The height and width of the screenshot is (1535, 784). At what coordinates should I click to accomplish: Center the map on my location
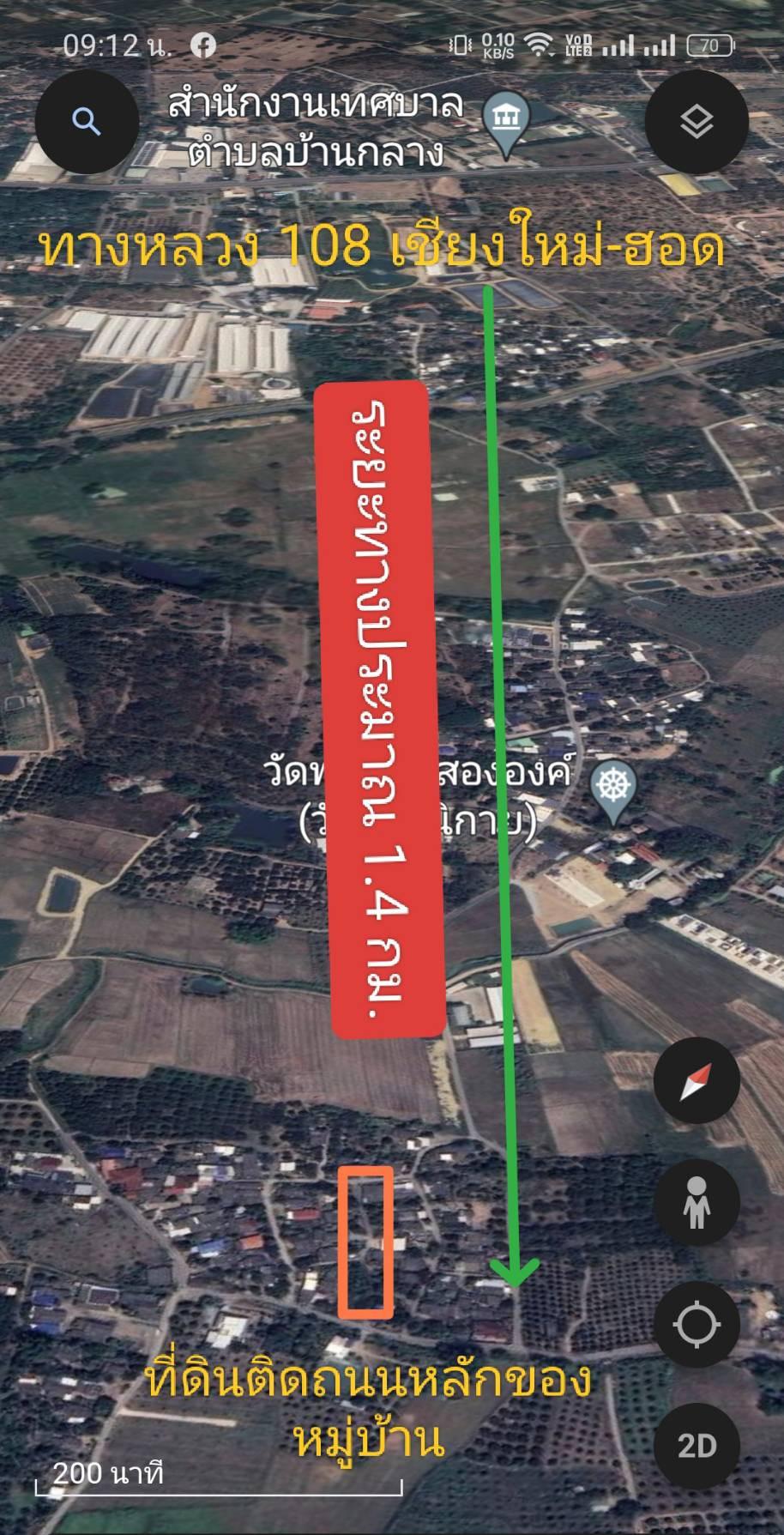coord(697,1325)
